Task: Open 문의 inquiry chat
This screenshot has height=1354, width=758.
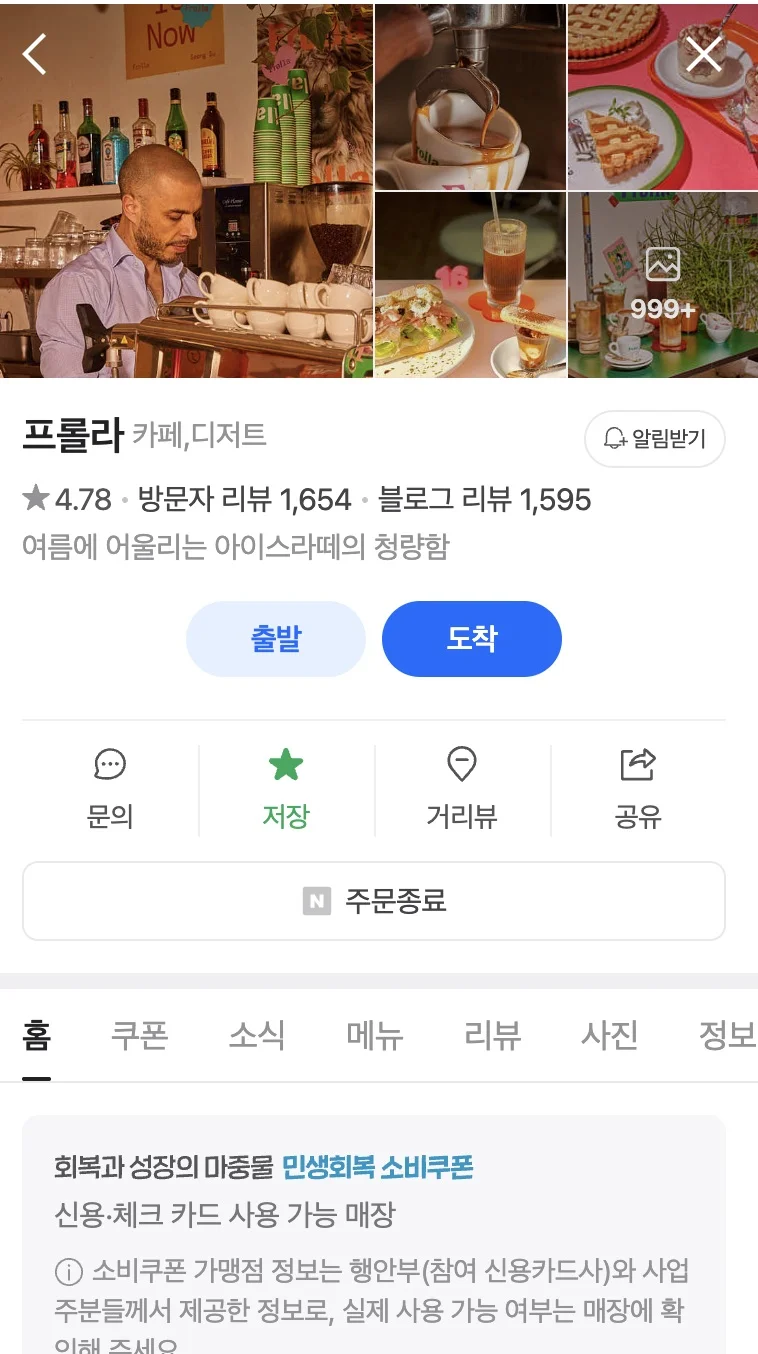Action: click(110, 789)
